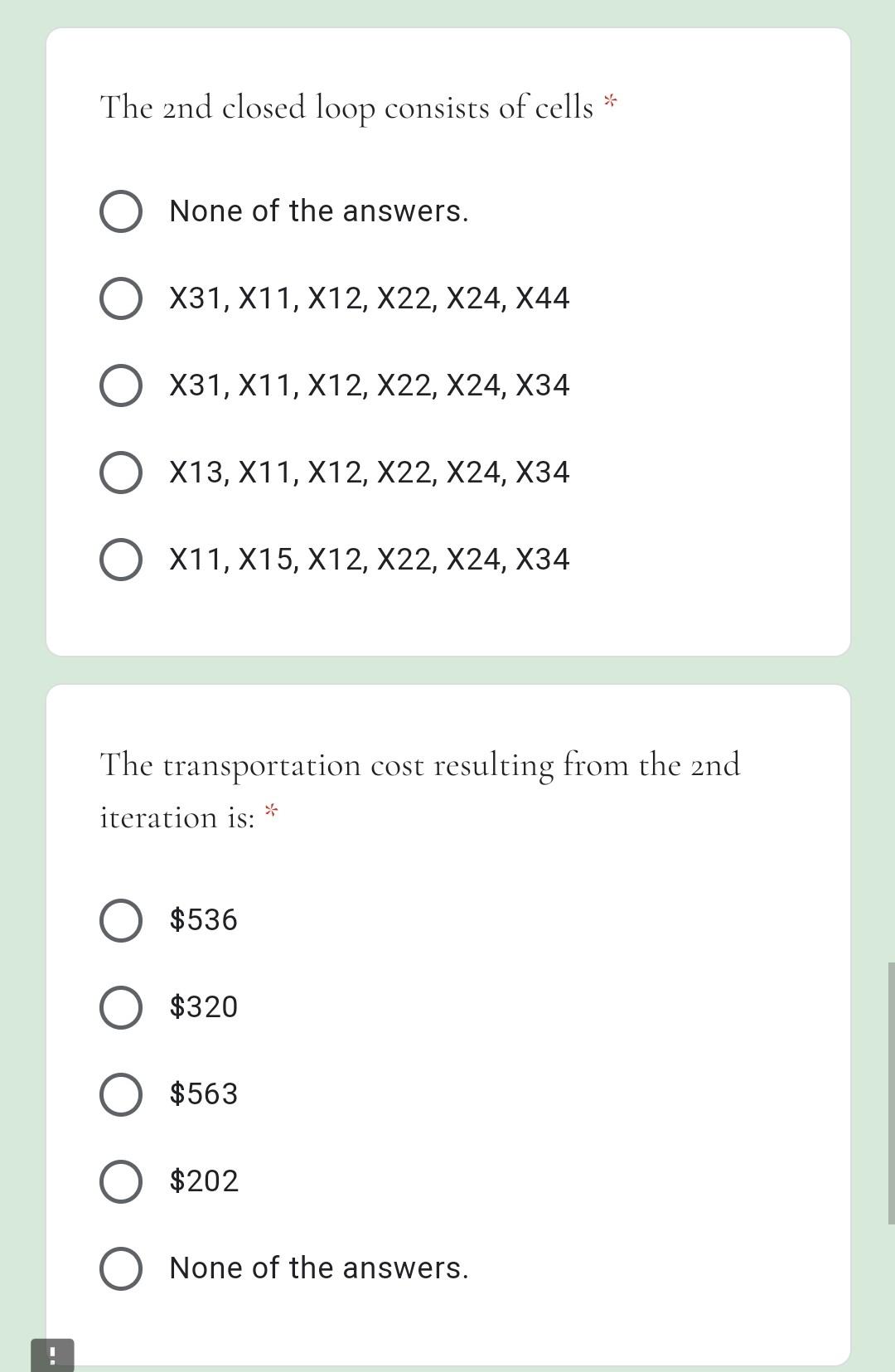Pick $563 for the 2nd iteration cost
Screen dimensions: 895x1372
pos(121,1094)
